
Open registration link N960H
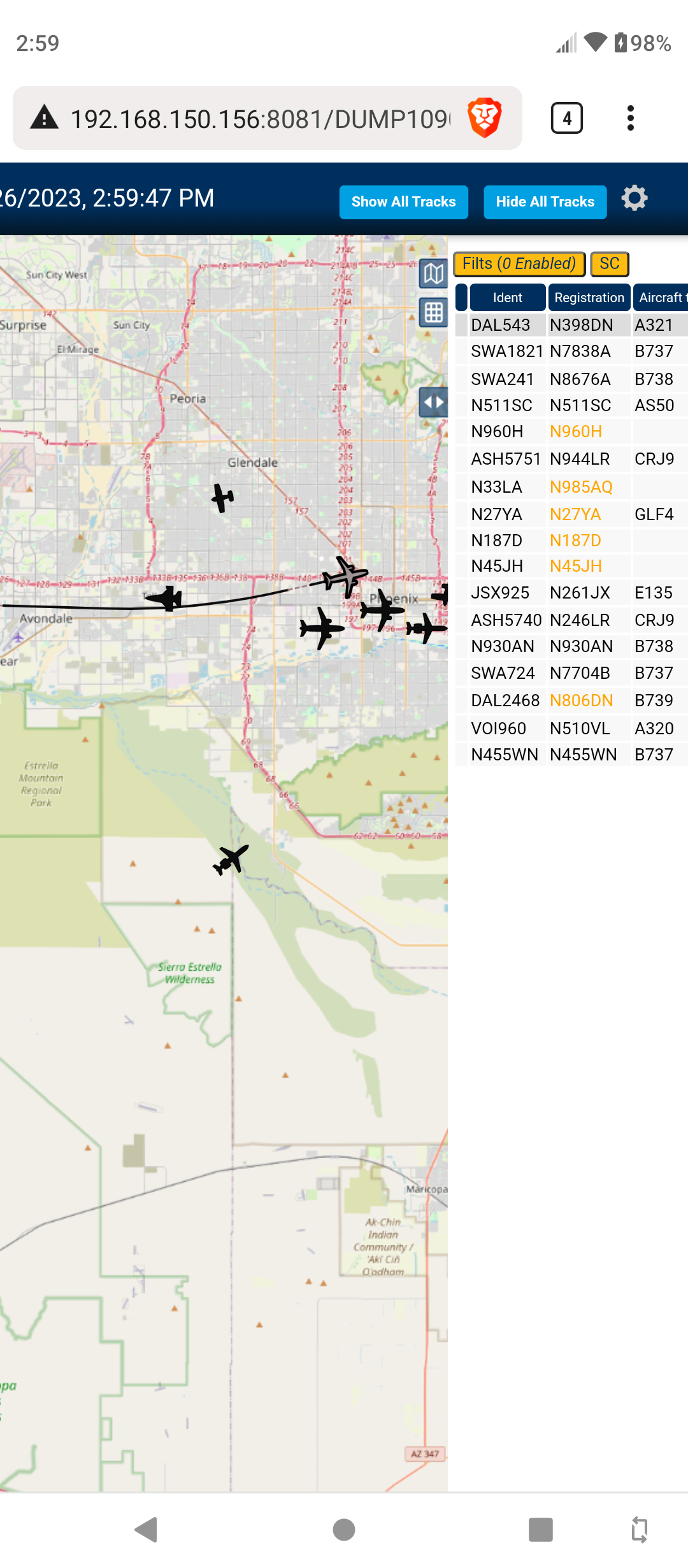tap(576, 432)
